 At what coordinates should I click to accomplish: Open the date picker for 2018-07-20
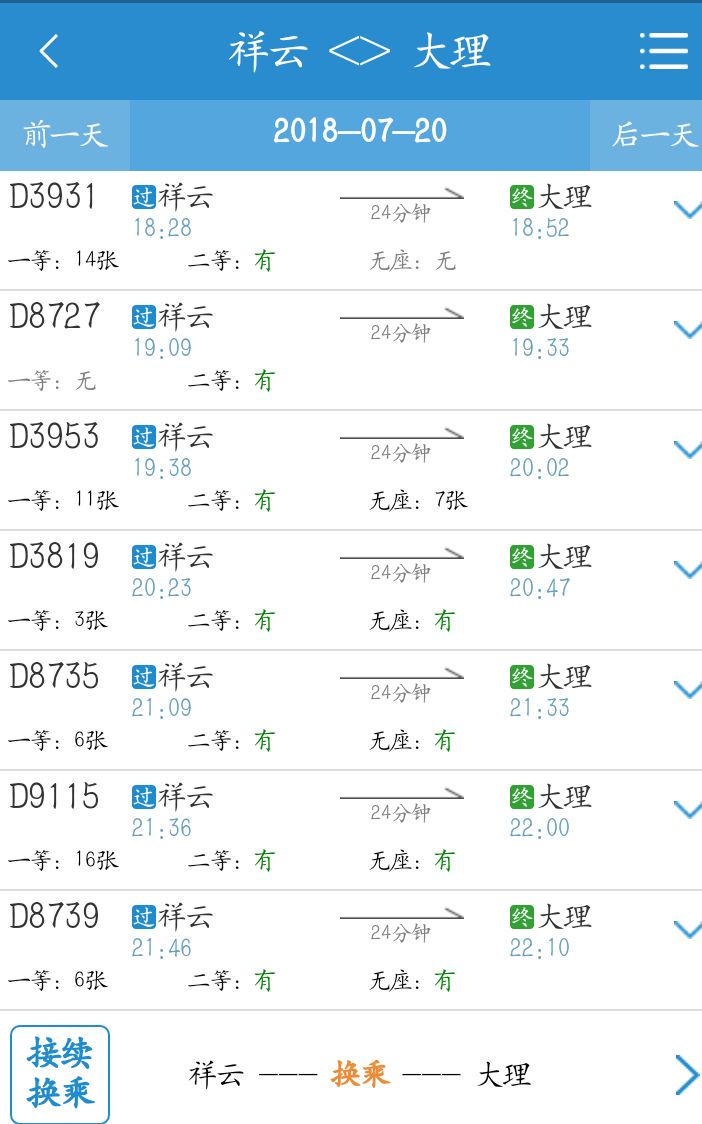(x=360, y=131)
